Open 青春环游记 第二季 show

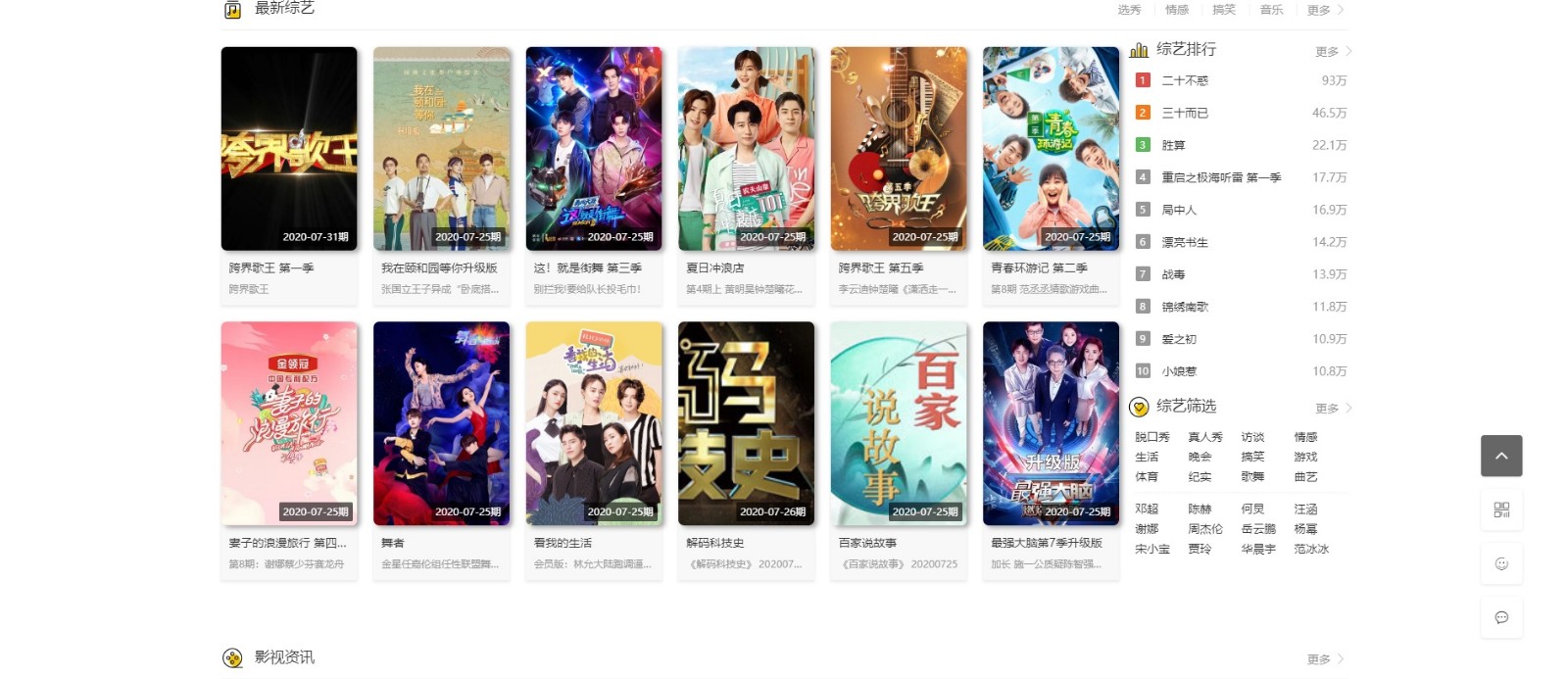[1051, 149]
